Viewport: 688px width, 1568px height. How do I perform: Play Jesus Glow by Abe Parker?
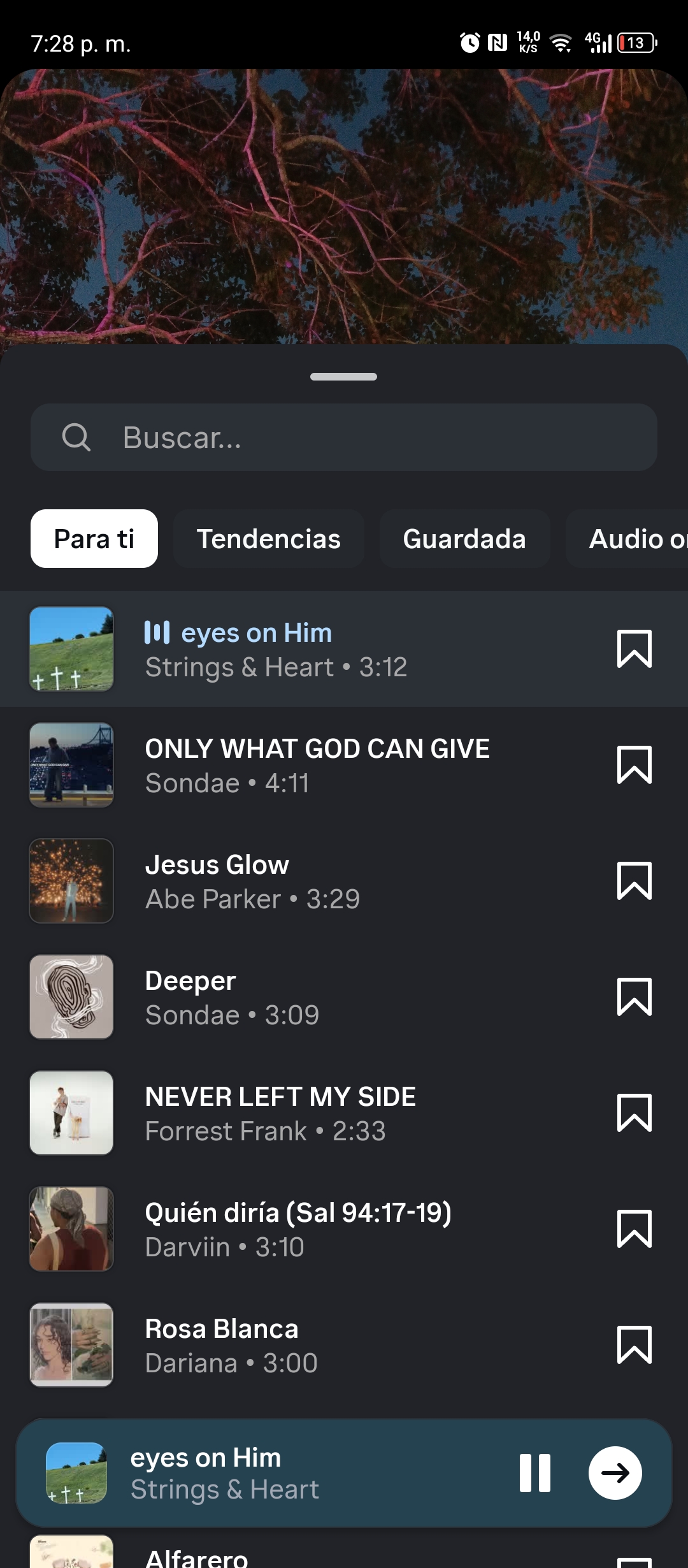[x=319, y=881]
